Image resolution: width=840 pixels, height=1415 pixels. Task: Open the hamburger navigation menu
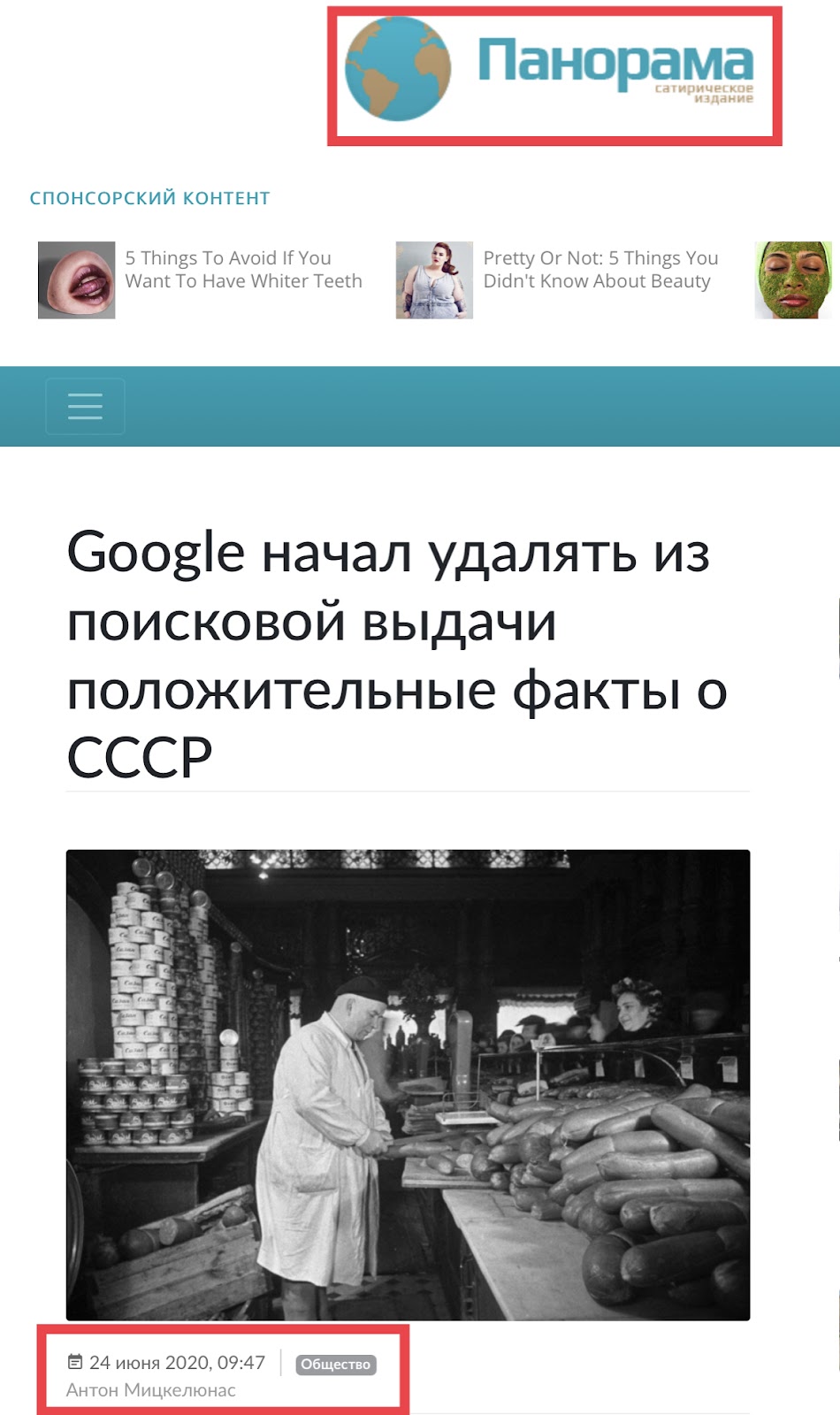pos(85,406)
